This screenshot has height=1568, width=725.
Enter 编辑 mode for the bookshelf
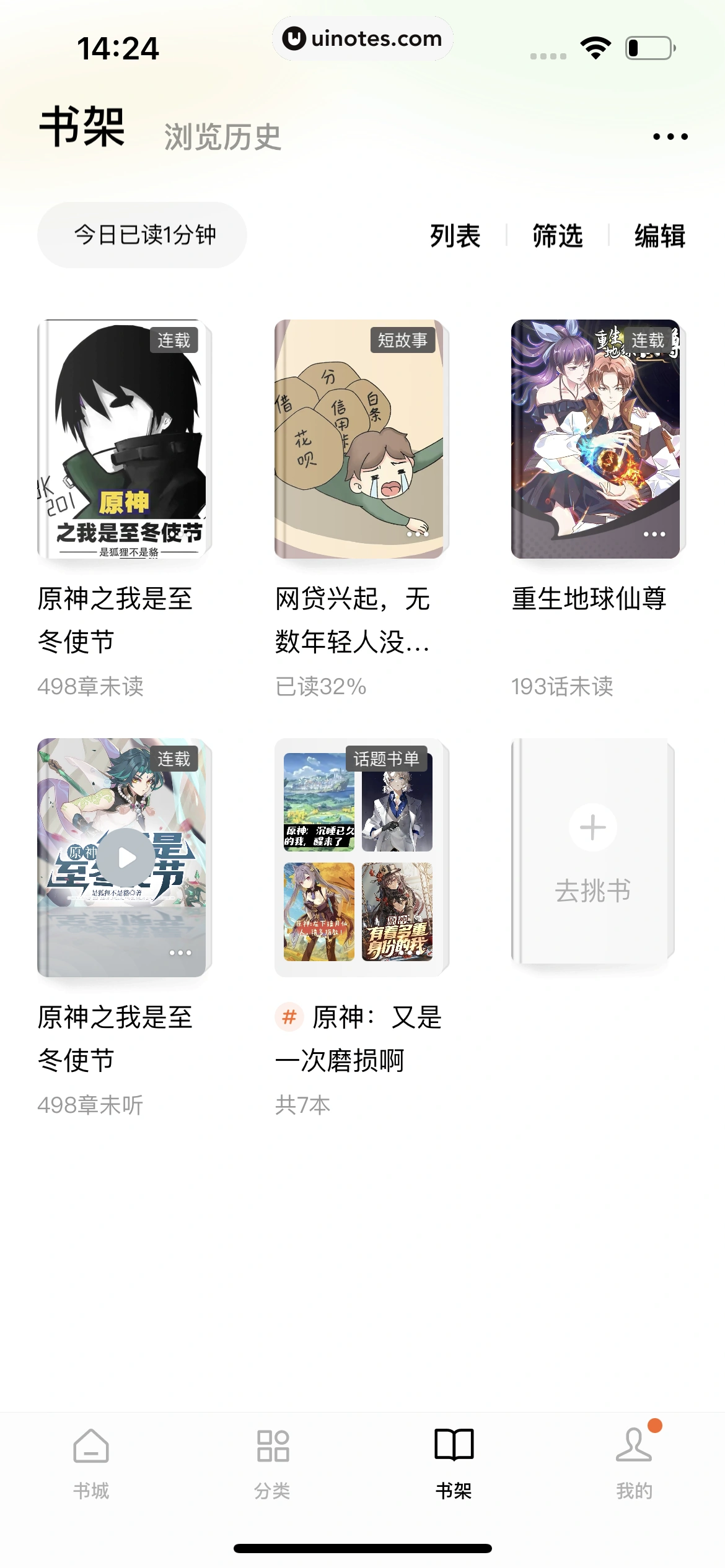click(659, 236)
